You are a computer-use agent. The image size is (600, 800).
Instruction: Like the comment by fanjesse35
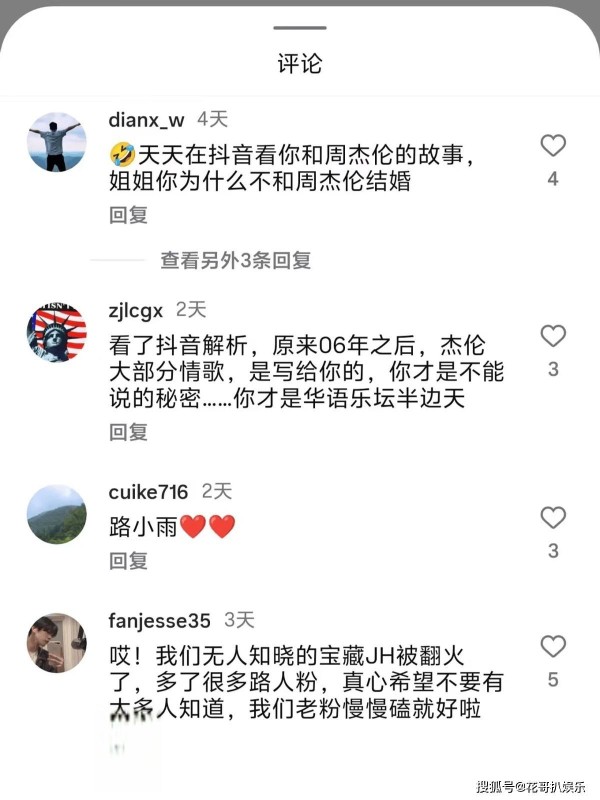[553, 646]
